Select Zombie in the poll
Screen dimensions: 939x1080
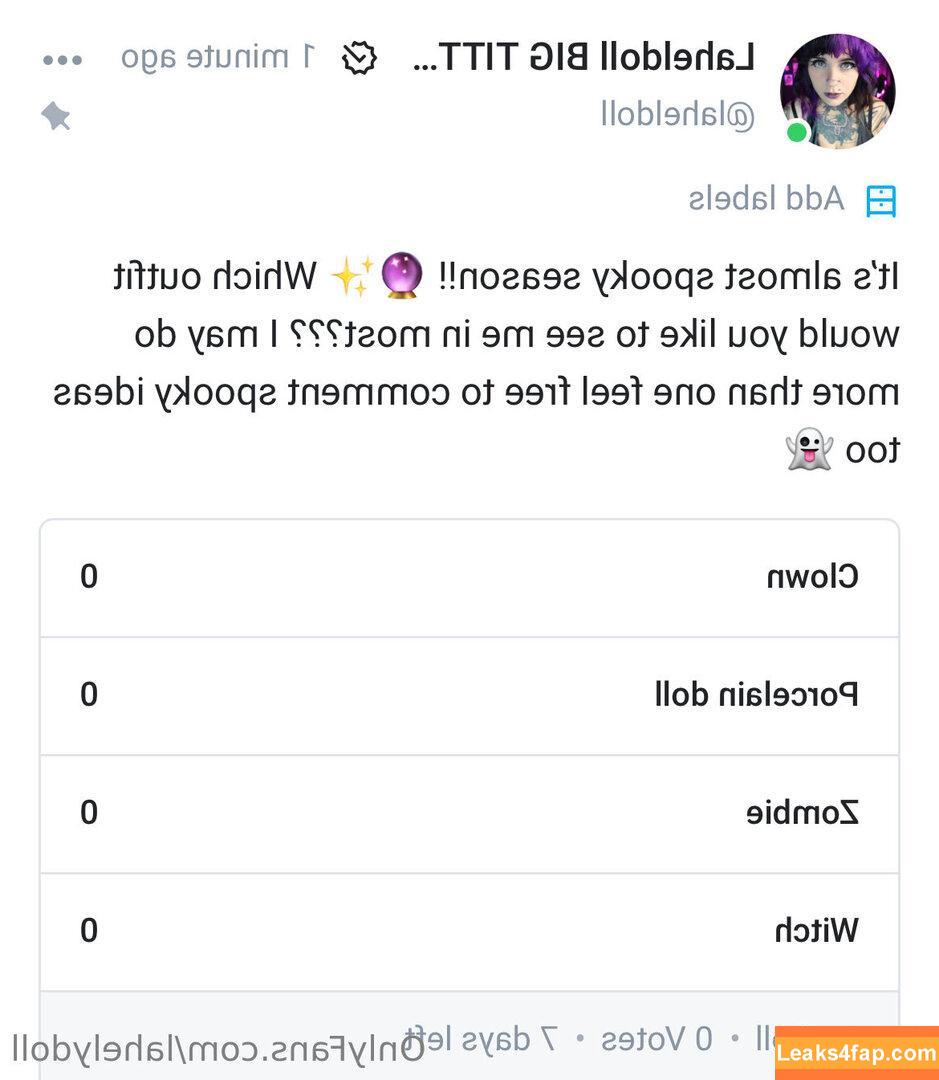click(x=469, y=813)
